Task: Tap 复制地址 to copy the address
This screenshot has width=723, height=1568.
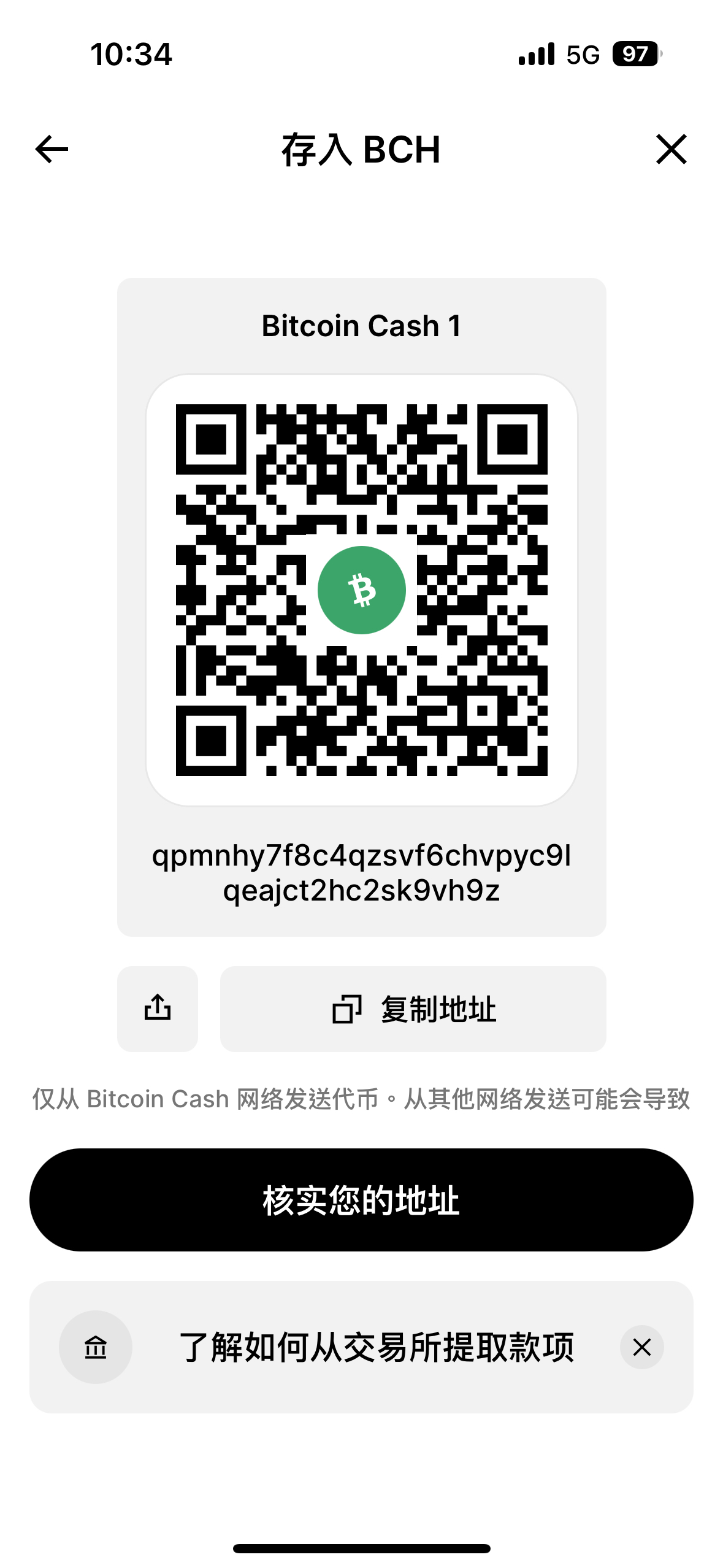Action: (413, 1009)
